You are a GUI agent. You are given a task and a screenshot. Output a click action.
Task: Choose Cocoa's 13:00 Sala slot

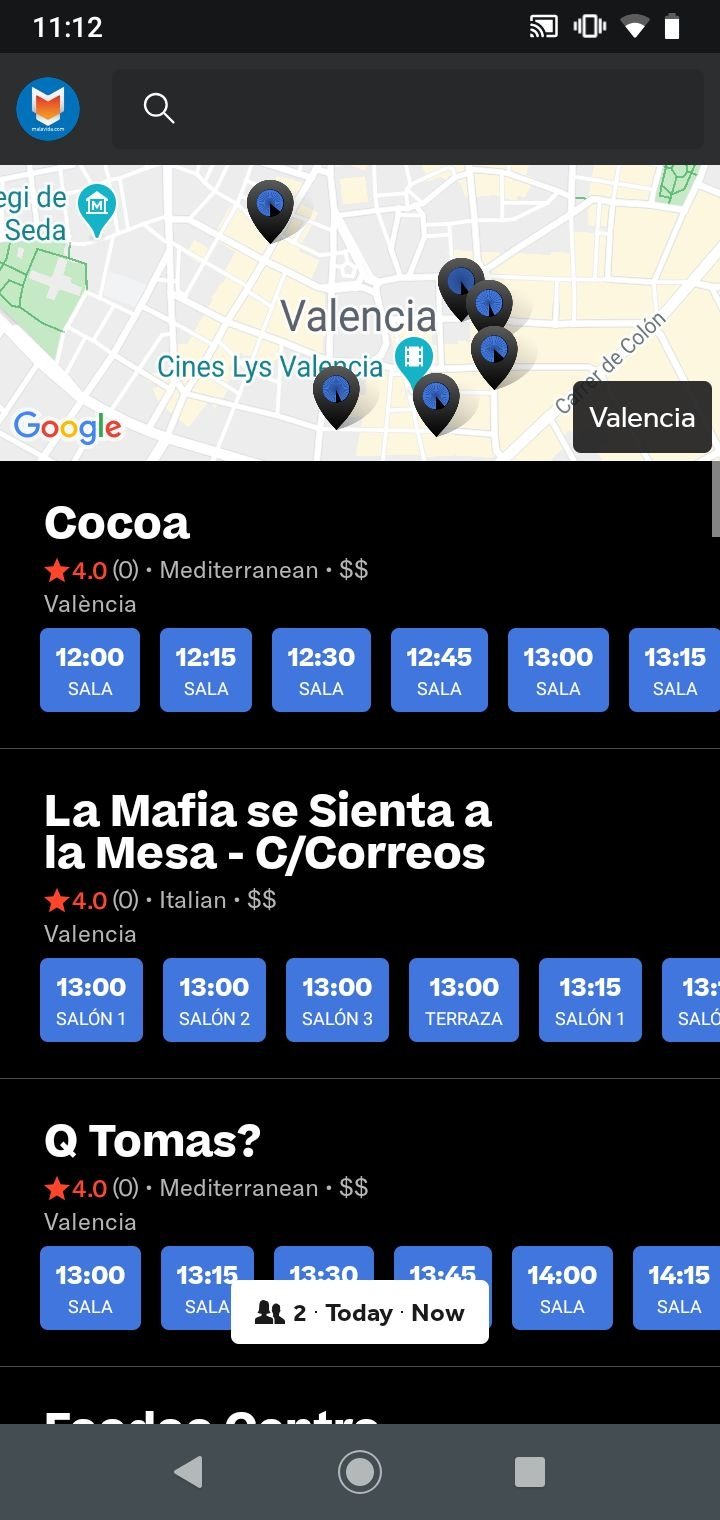(x=558, y=670)
